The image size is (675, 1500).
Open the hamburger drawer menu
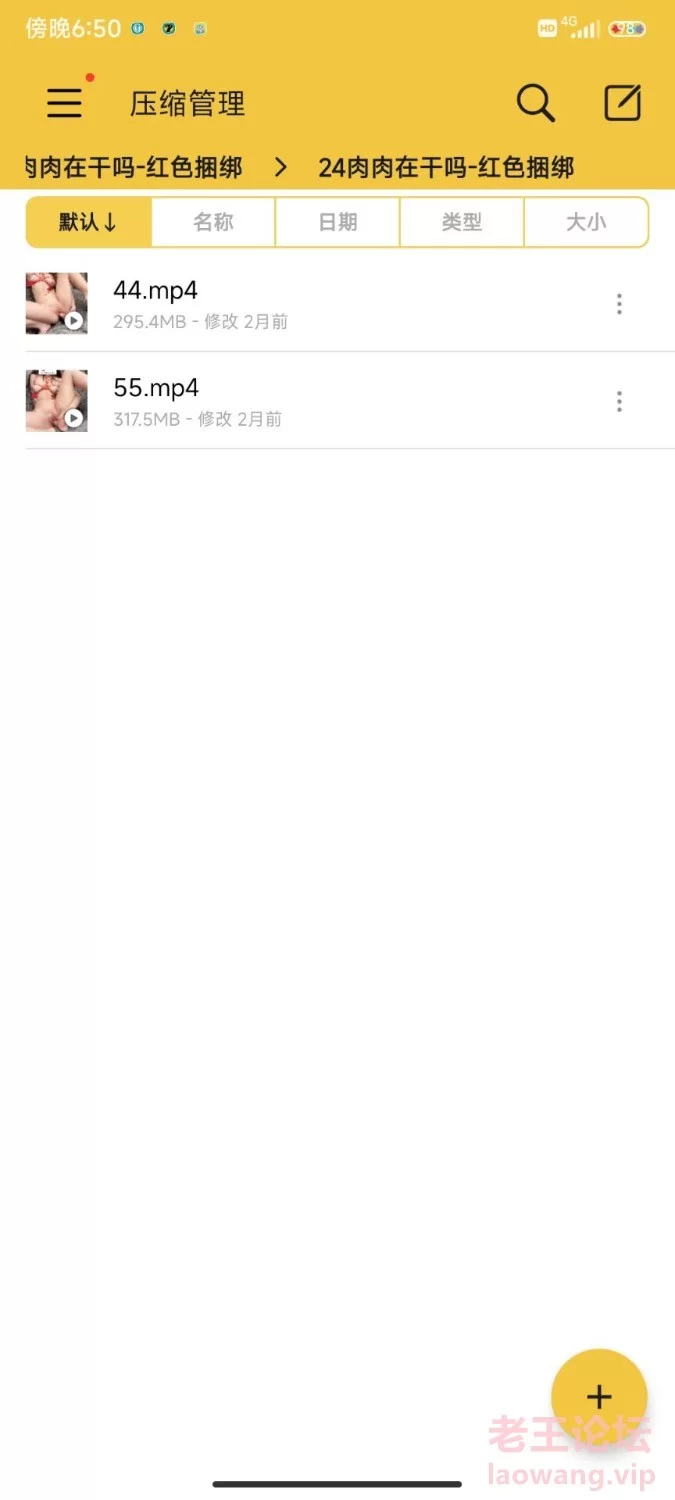(64, 103)
